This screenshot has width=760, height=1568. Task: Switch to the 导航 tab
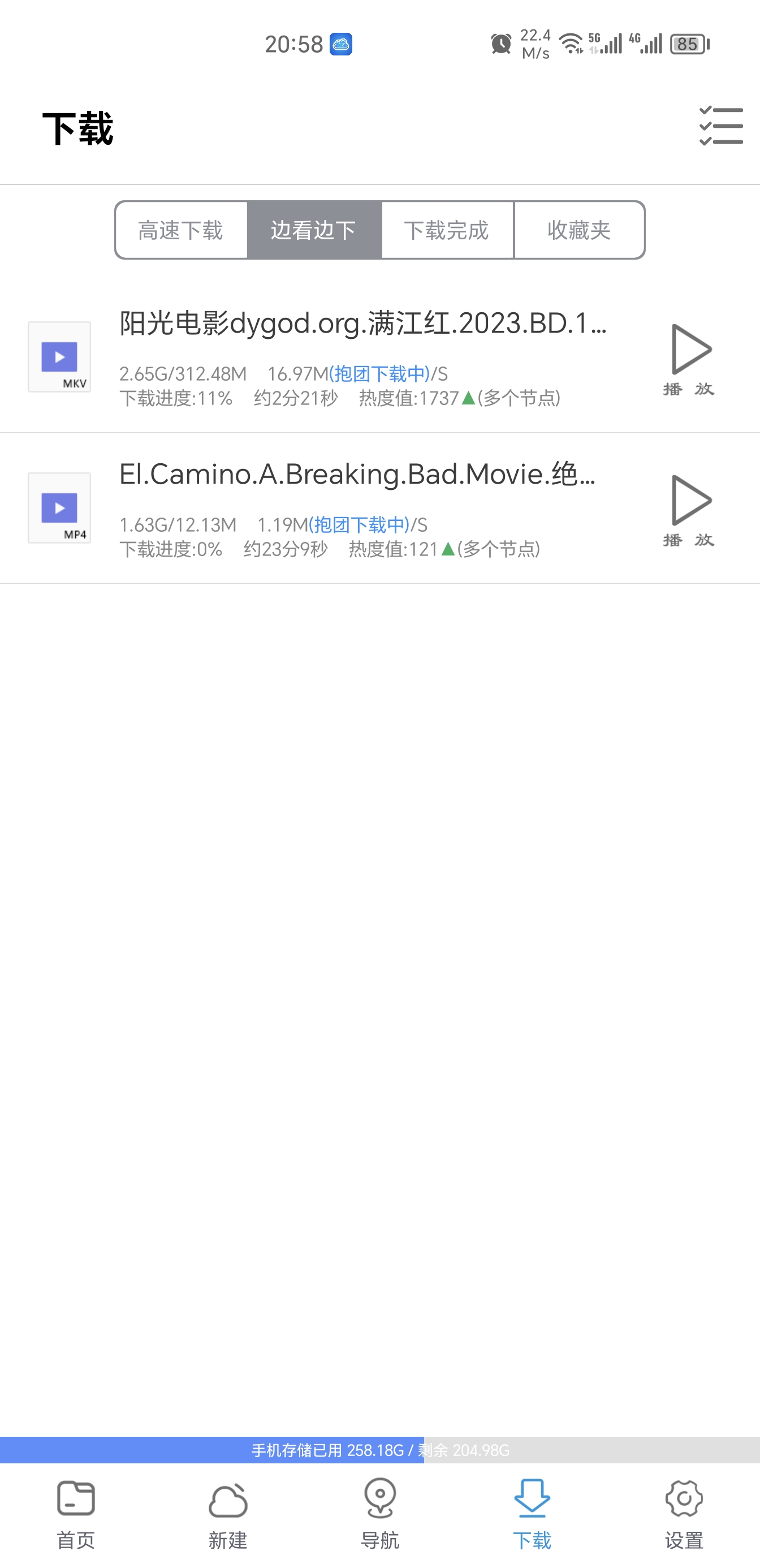(x=379, y=1514)
